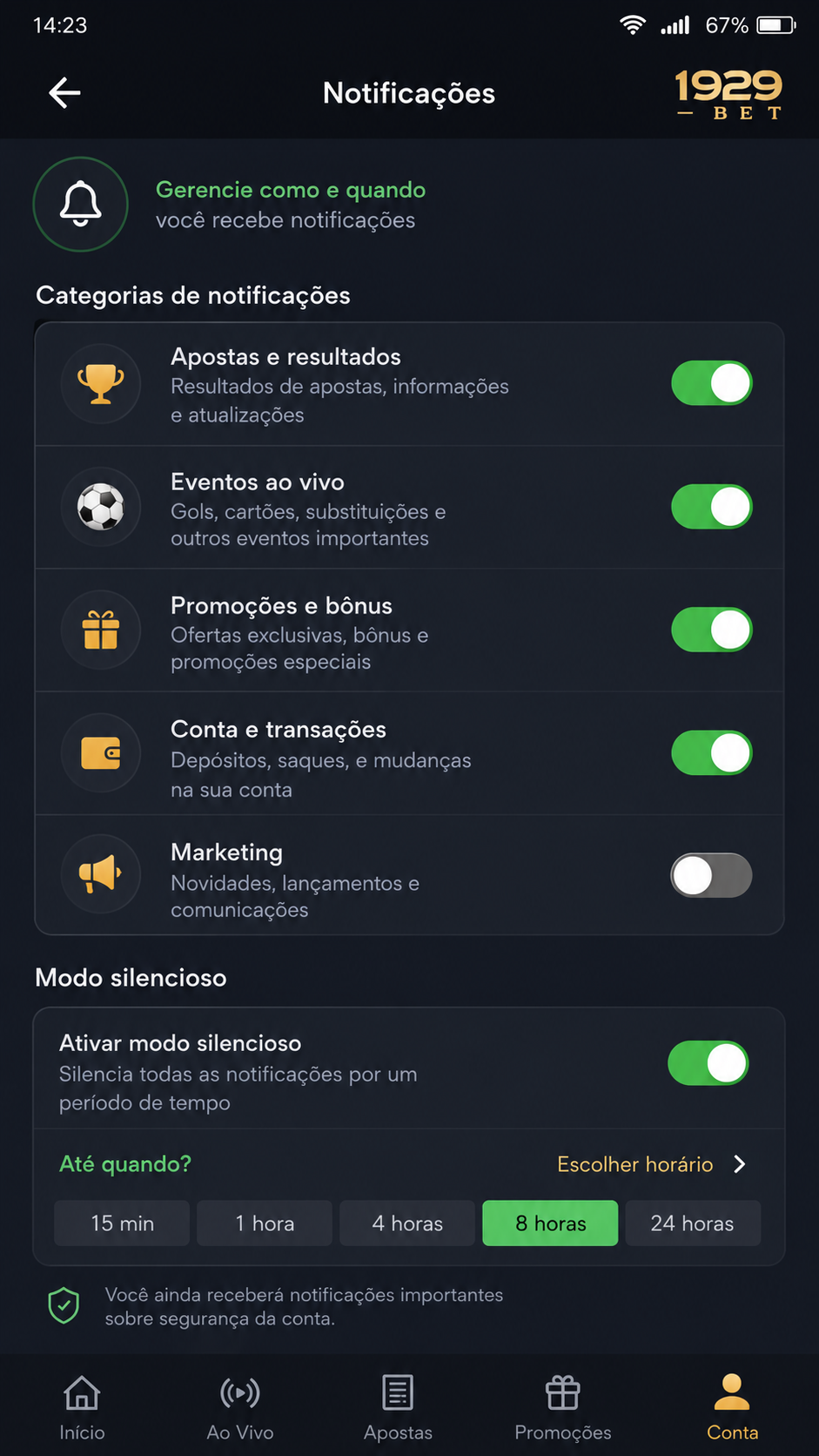Select the 15 min duration

tap(122, 1223)
